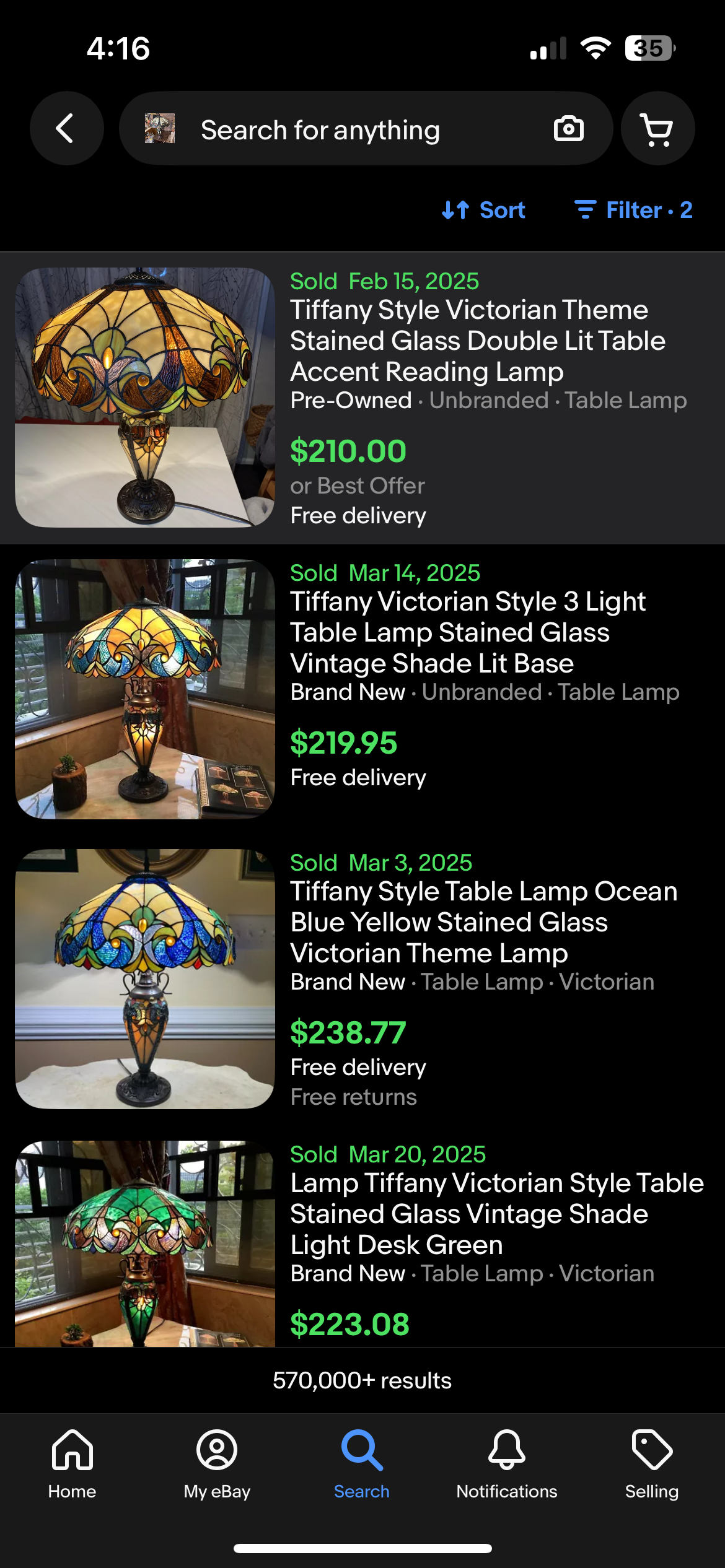Go back to the previous screen
The width and height of the screenshot is (725, 1568).
pos(66,129)
